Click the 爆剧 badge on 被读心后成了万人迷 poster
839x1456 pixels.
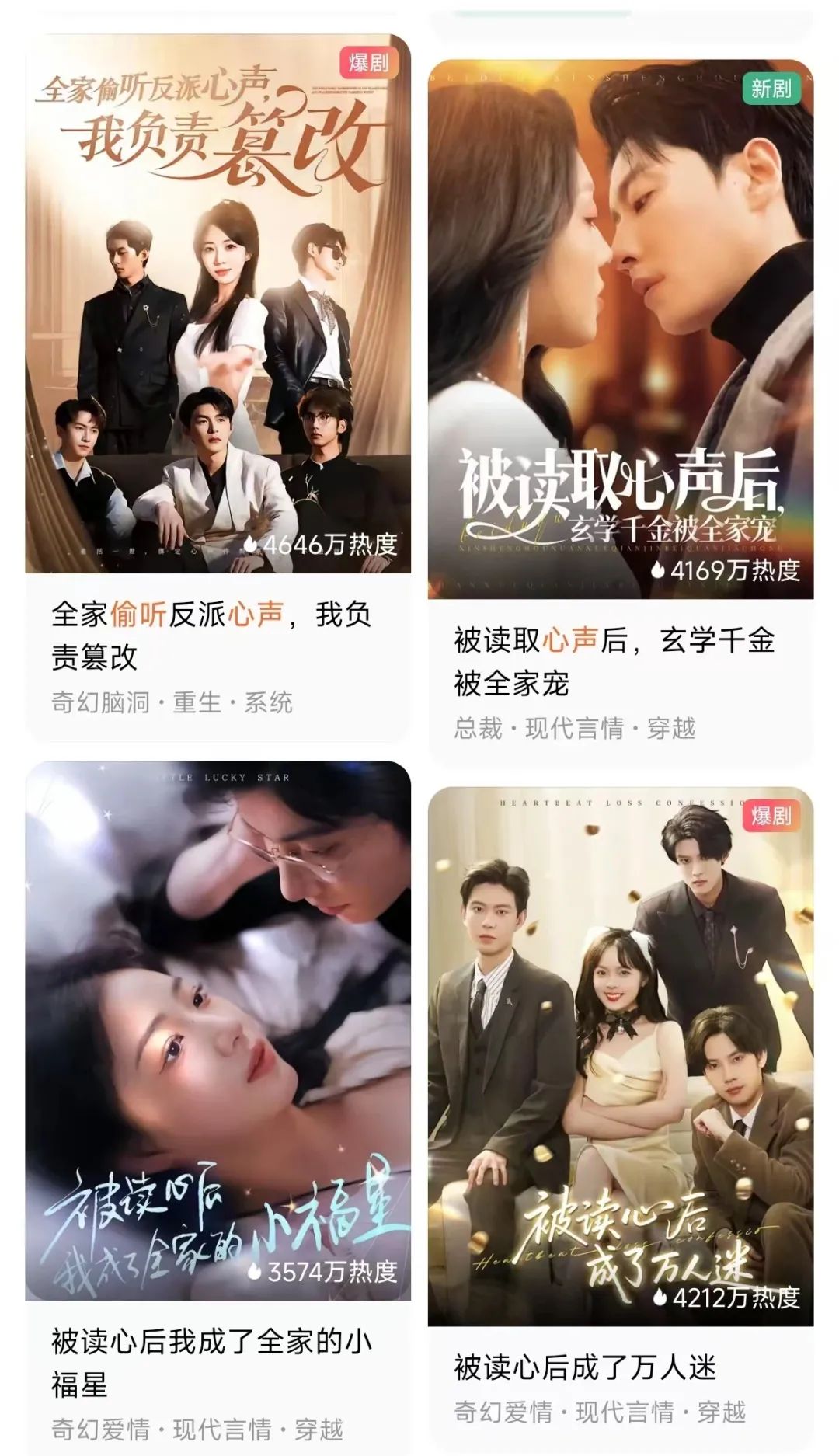[773, 817]
